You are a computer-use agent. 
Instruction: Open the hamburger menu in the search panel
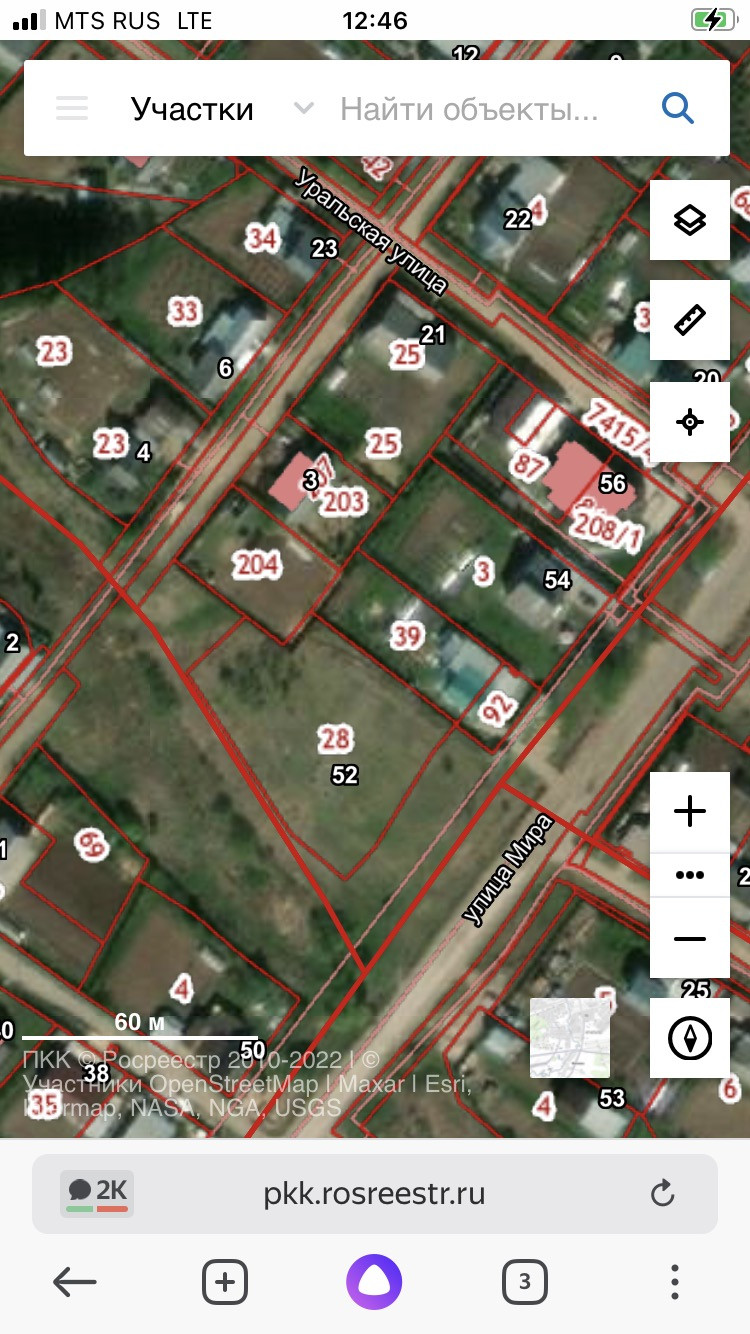point(72,108)
